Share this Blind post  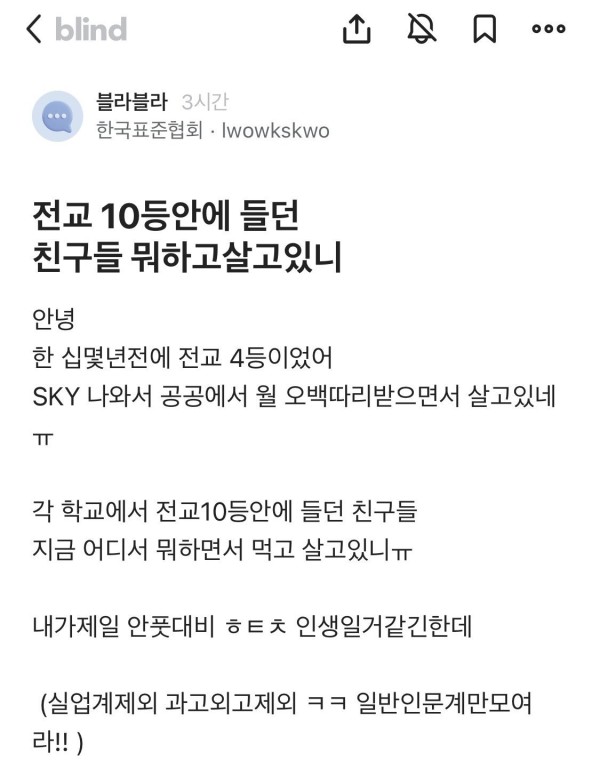(356, 30)
